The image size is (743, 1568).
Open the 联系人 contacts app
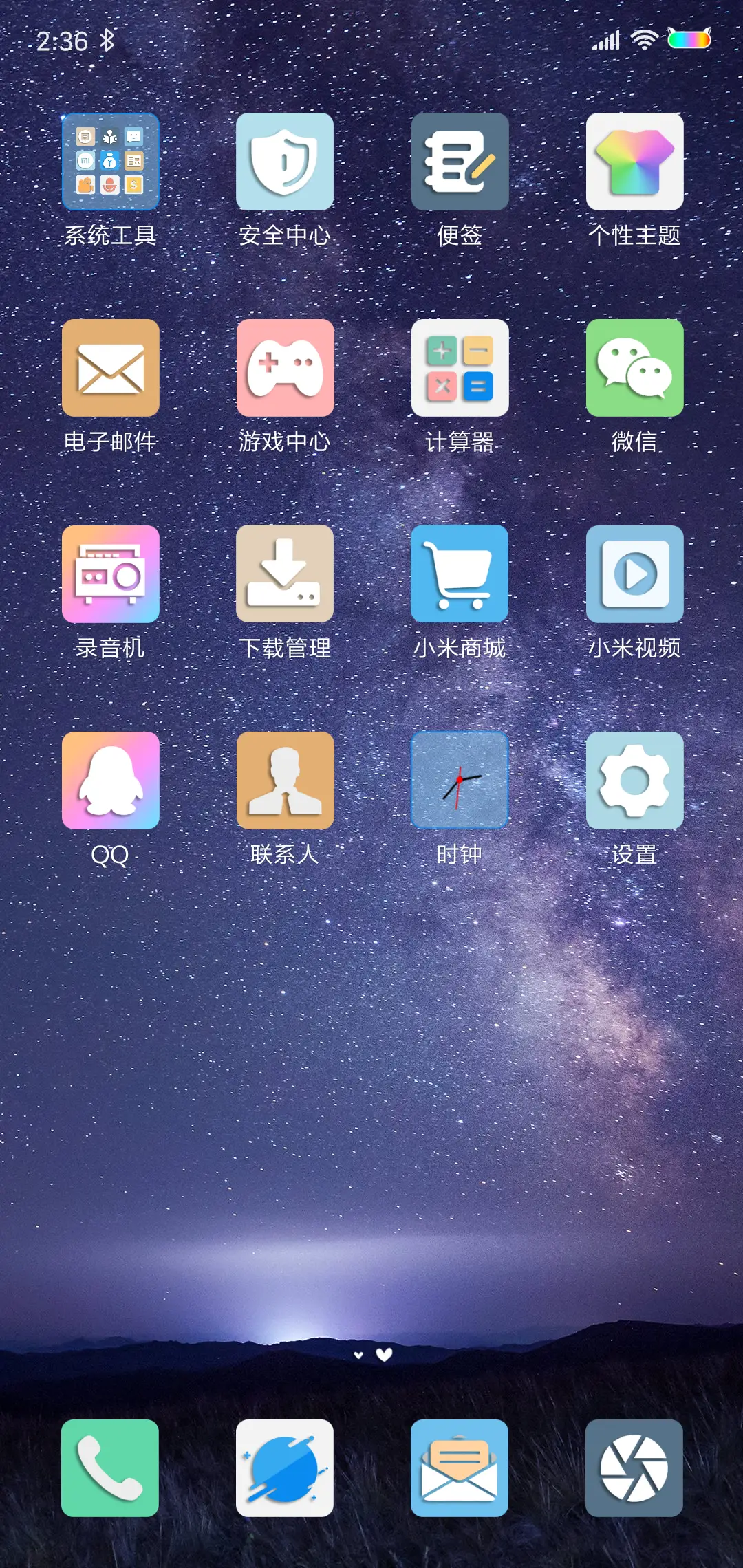click(285, 781)
